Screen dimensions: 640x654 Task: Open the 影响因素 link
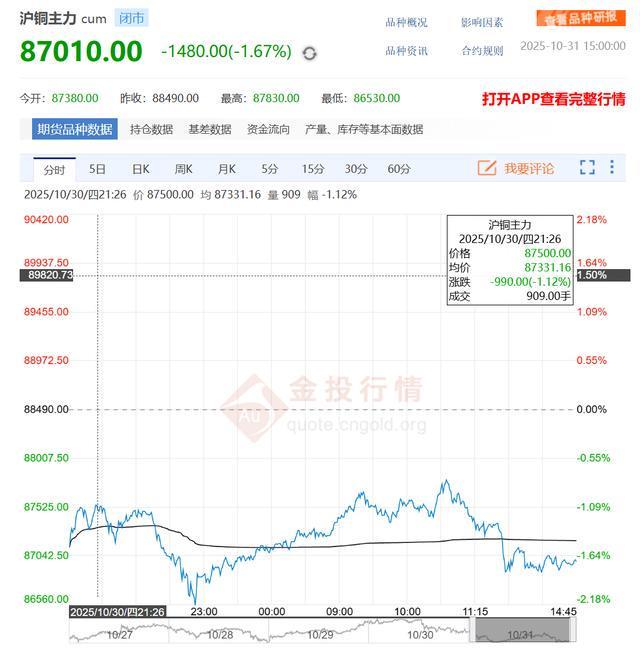click(x=482, y=22)
